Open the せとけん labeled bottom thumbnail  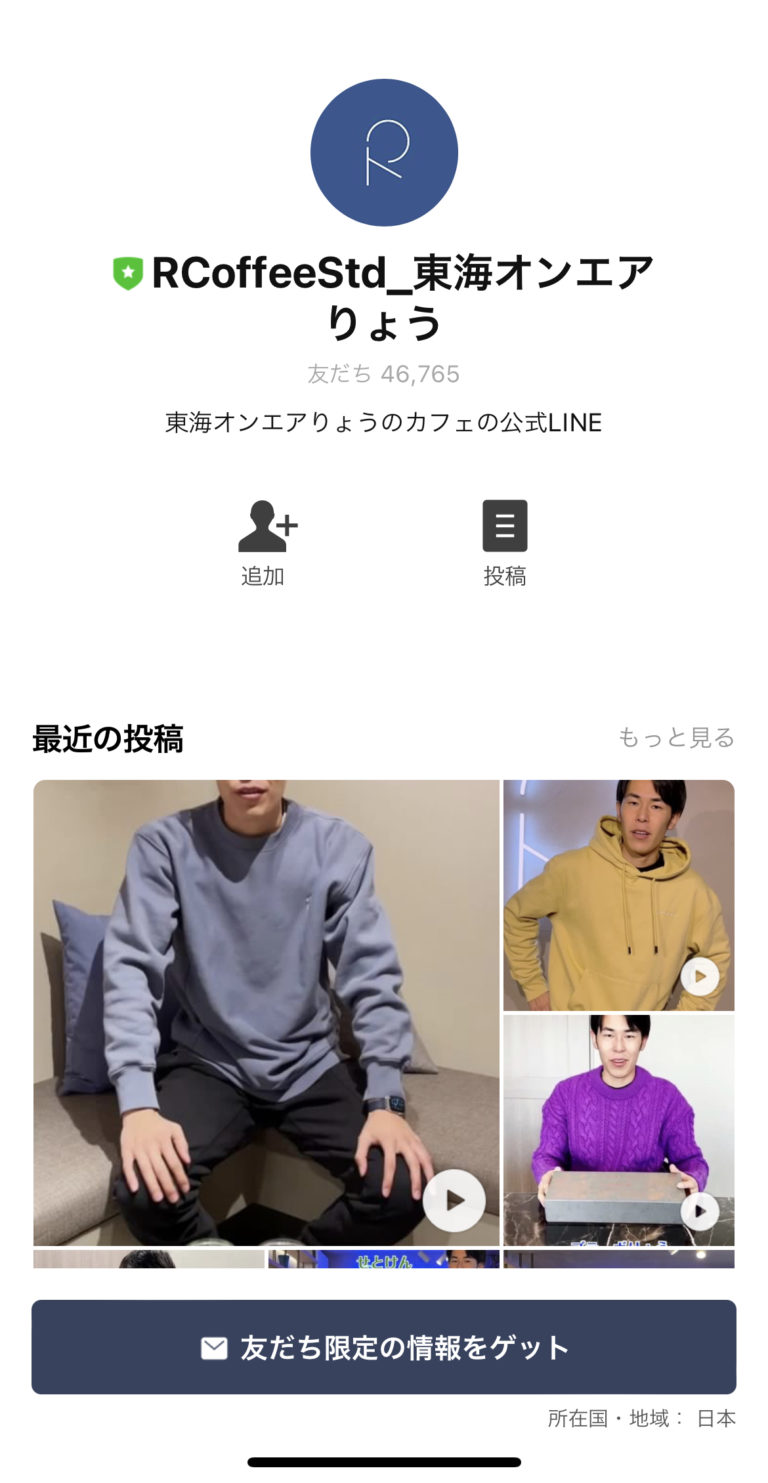point(384,1261)
